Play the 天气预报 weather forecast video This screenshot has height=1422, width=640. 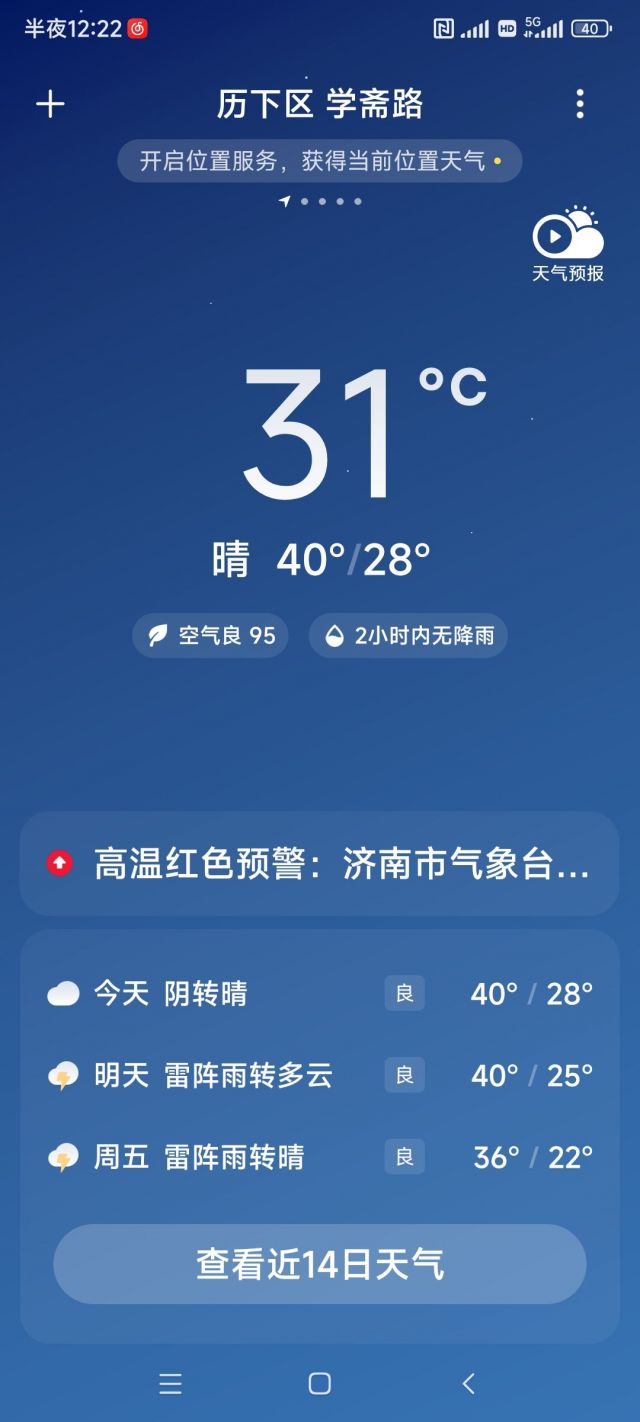point(567,245)
